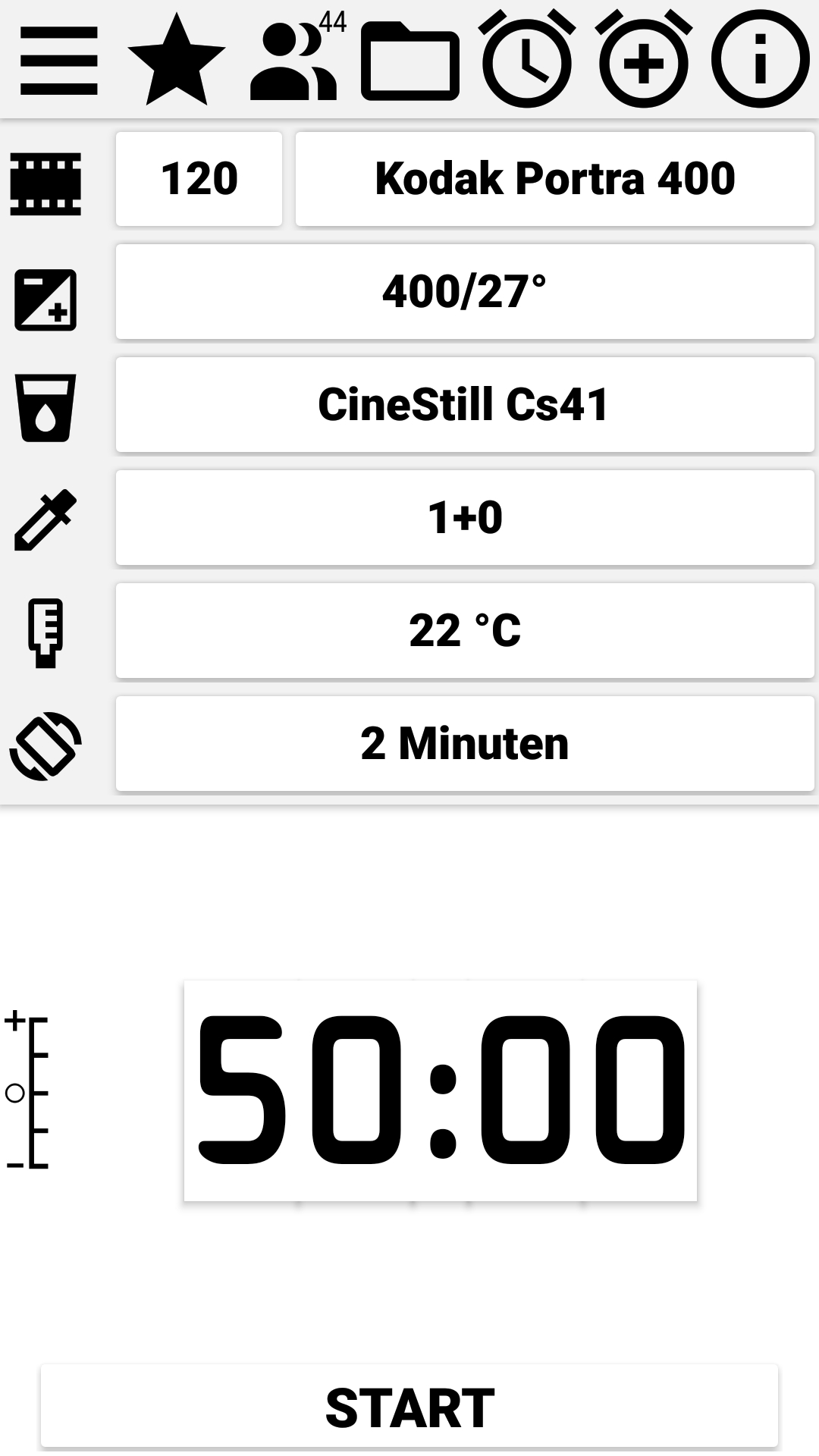Open the alarm clock timer icon
Screen dimensions: 819x1456
(527, 58)
